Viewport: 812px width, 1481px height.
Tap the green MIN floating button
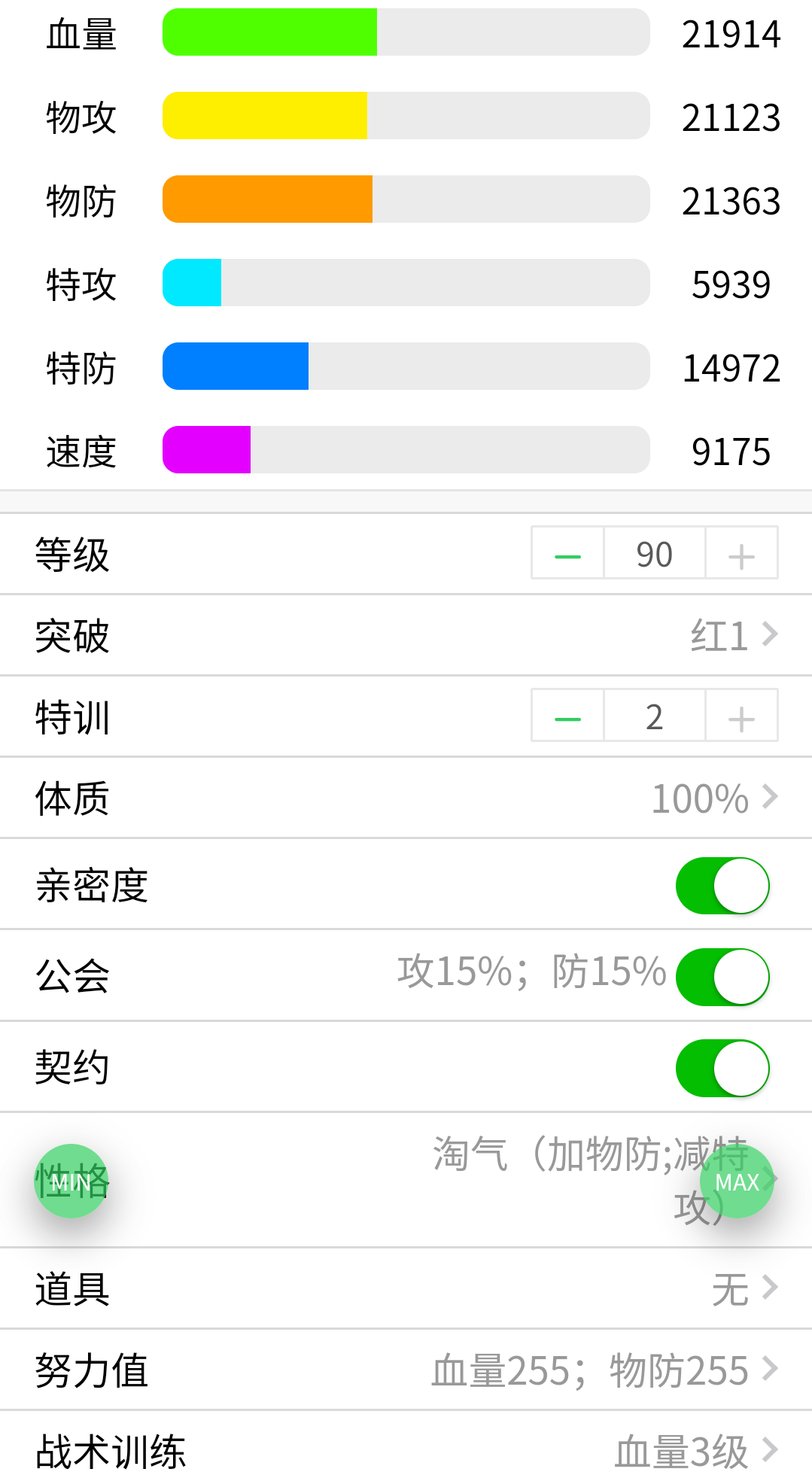point(71,1181)
